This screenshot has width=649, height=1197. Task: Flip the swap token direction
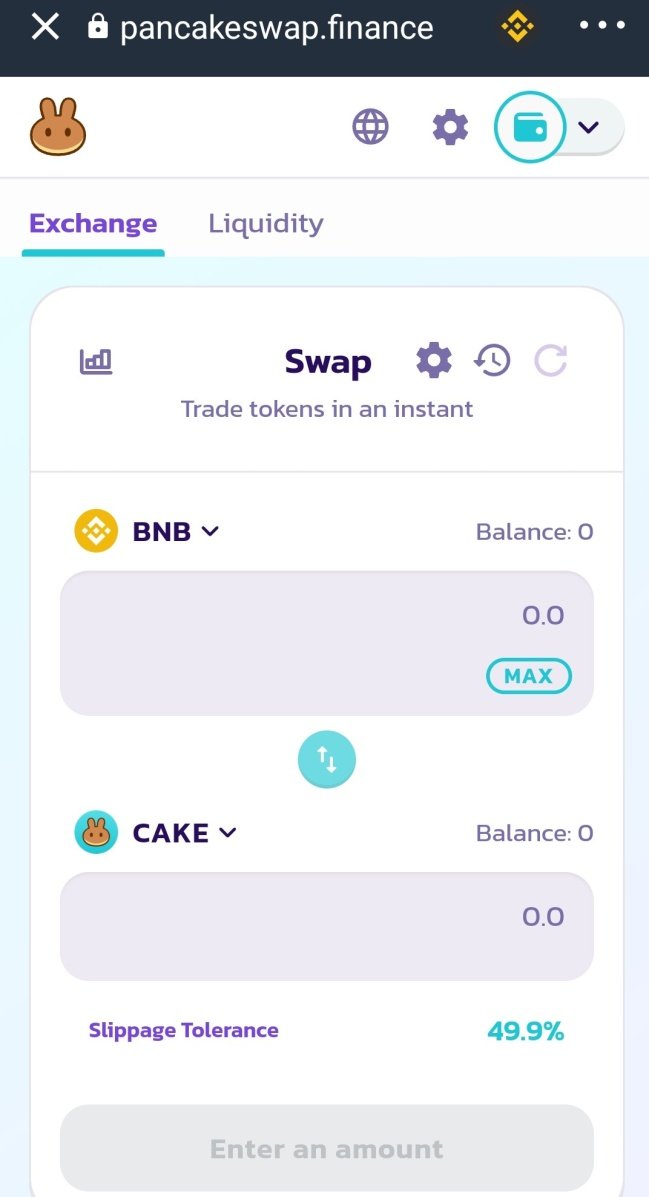(327, 760)
